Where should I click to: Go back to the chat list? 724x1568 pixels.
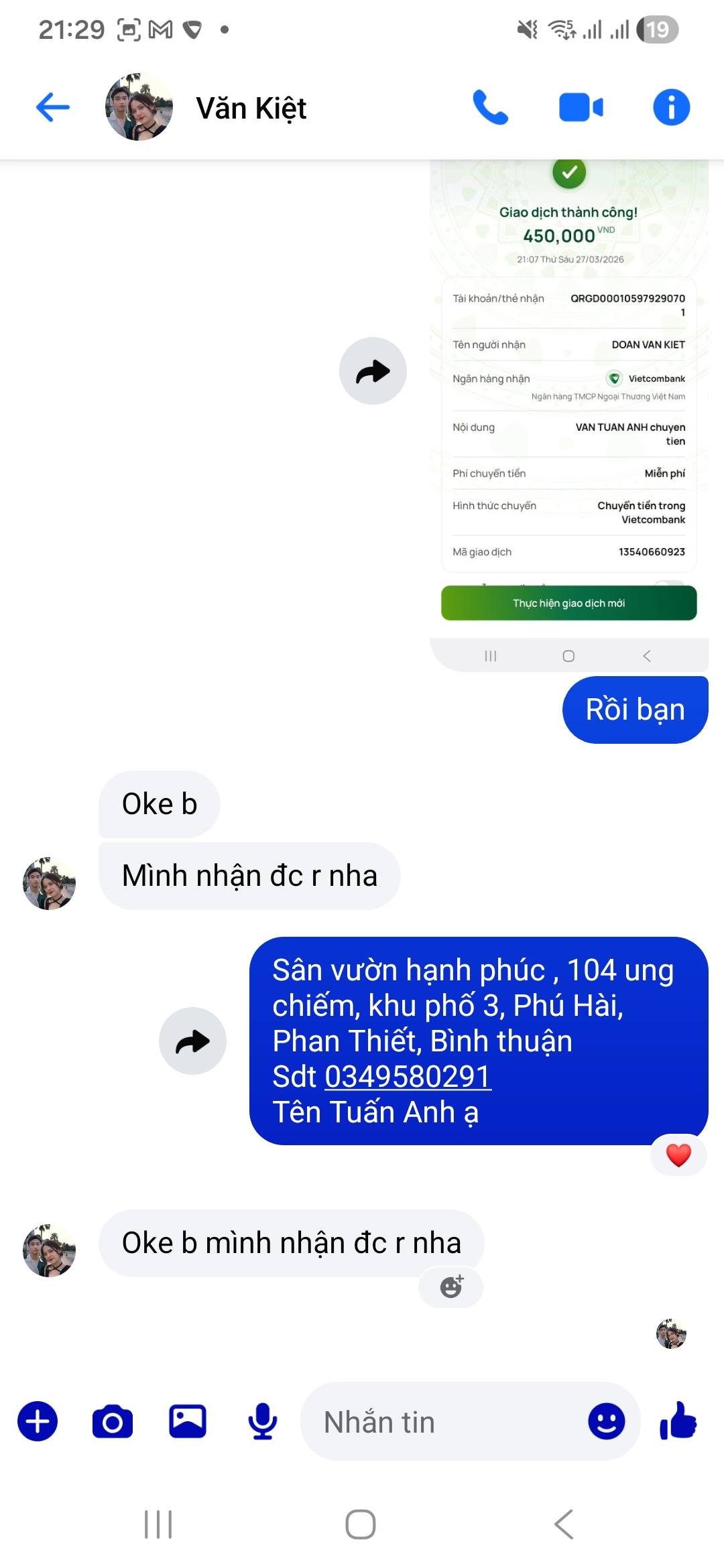53,107
